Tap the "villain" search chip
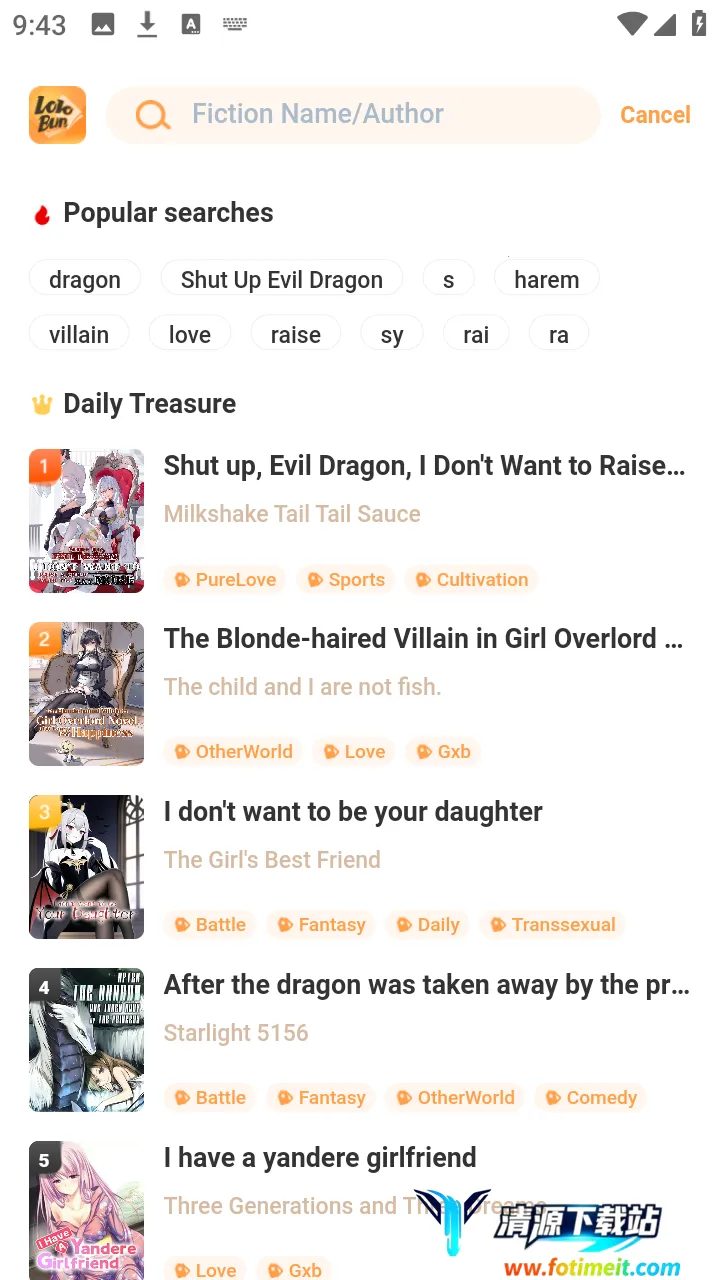720x1280 pixels. (79, 335)
